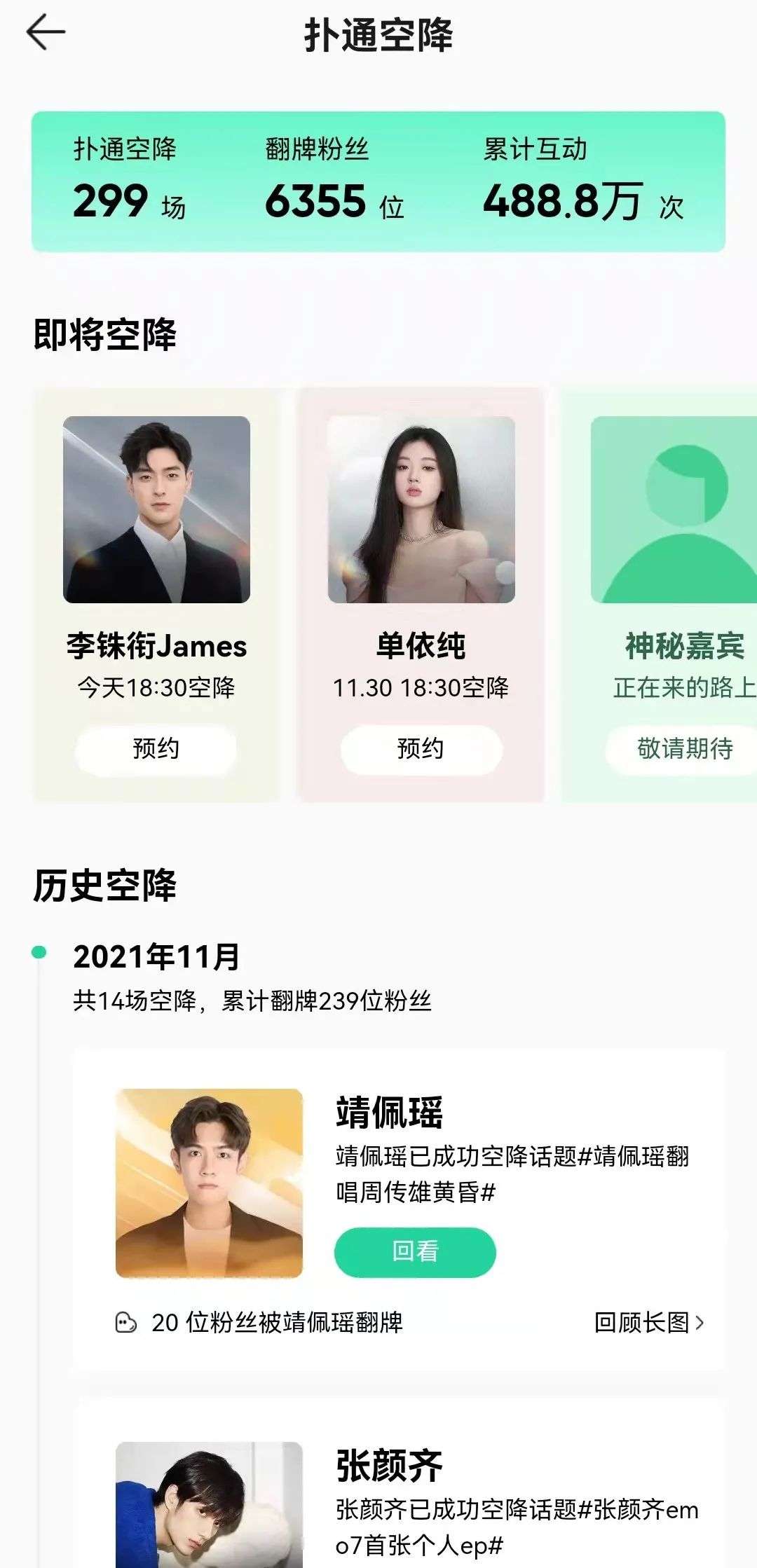Screen dimensions: 757x1568
Task: Open 靖佩瑶's portrait in history list
Action: pos(209,1183)
